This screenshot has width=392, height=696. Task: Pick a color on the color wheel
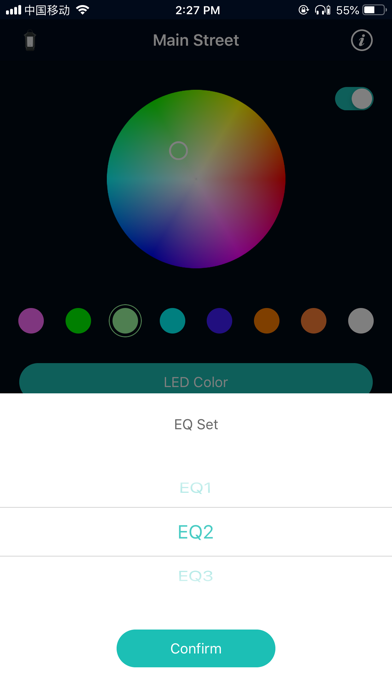196,179
